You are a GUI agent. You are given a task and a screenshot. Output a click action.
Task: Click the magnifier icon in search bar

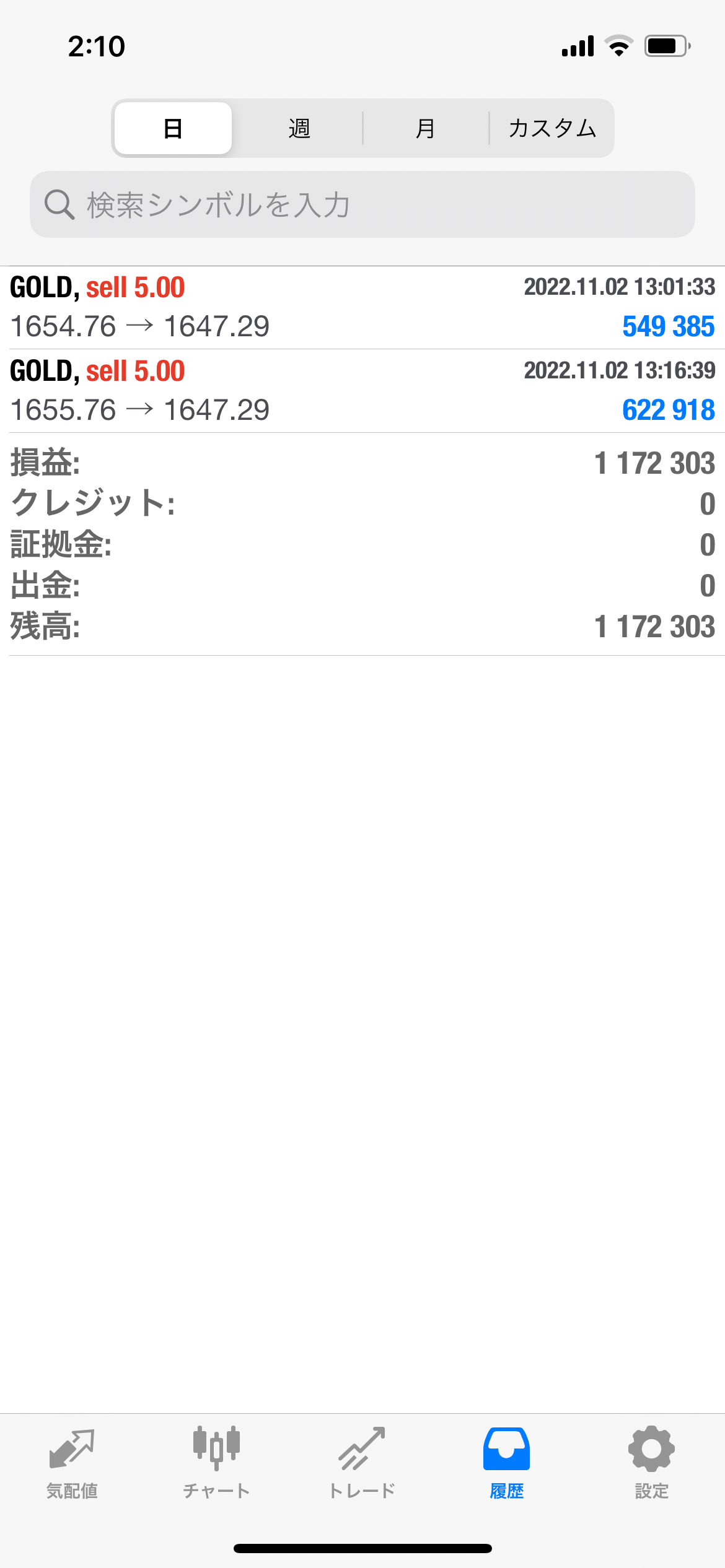click(x=59, y=204)
